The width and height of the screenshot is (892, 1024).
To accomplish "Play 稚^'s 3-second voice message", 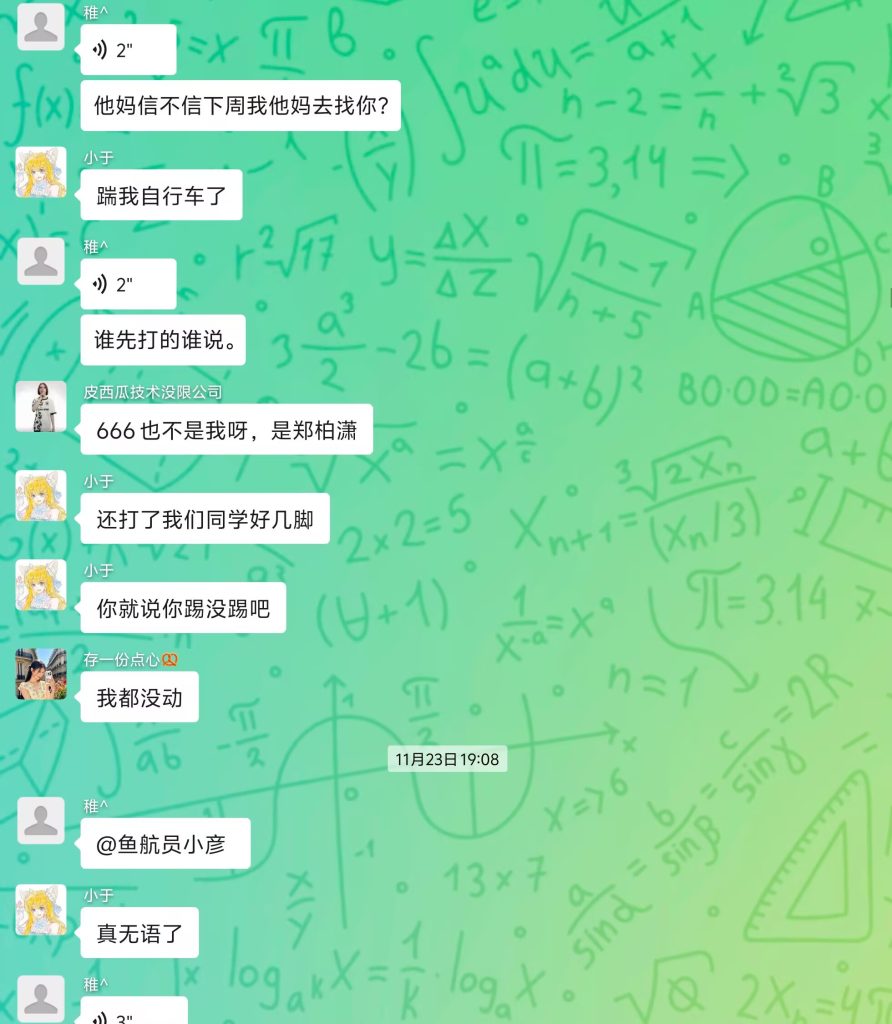I will point(133,1014).
